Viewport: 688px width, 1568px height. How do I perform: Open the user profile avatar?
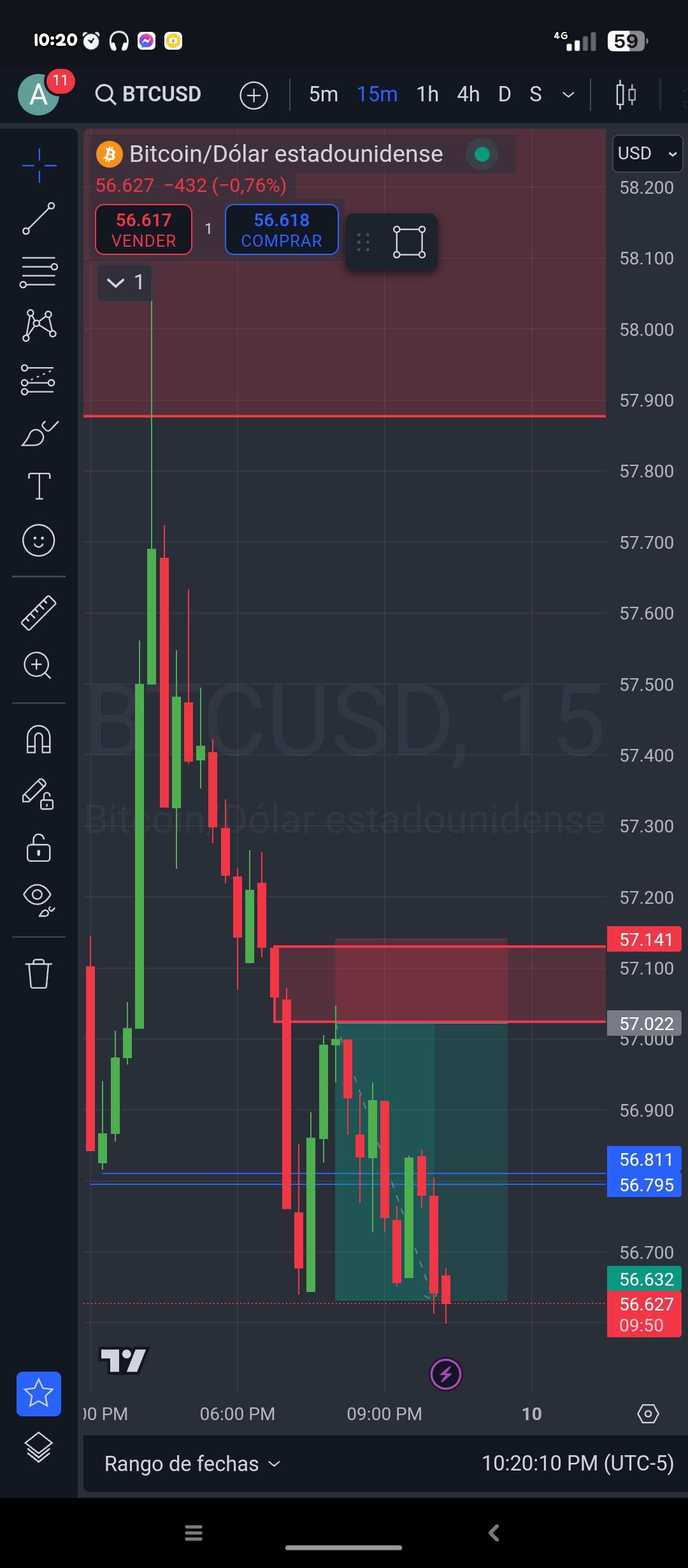point(39,95)
